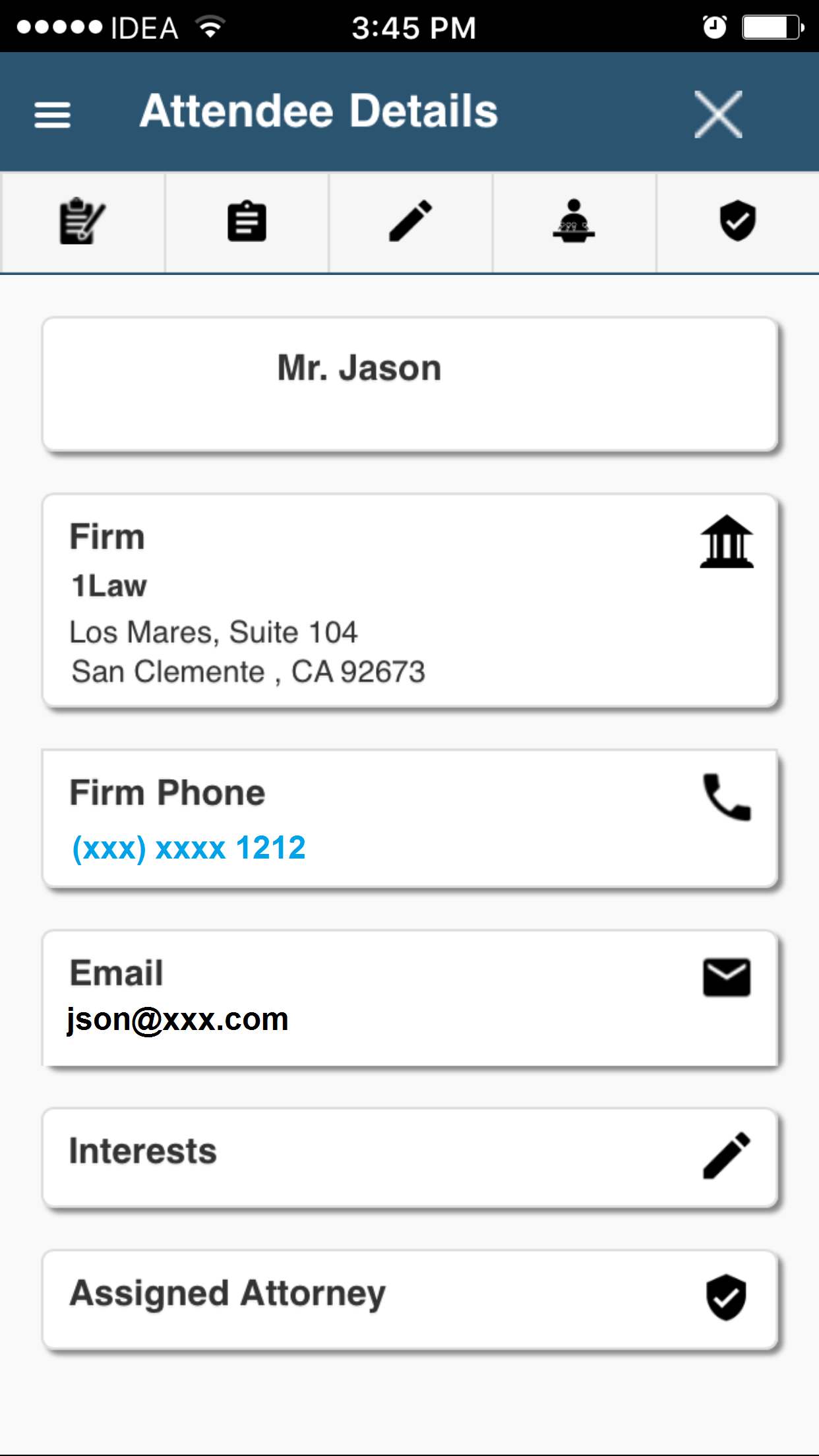Open the Mr. Jason name card
The height and width of the screenshot is (1456, 819).
tap(410, 384)
